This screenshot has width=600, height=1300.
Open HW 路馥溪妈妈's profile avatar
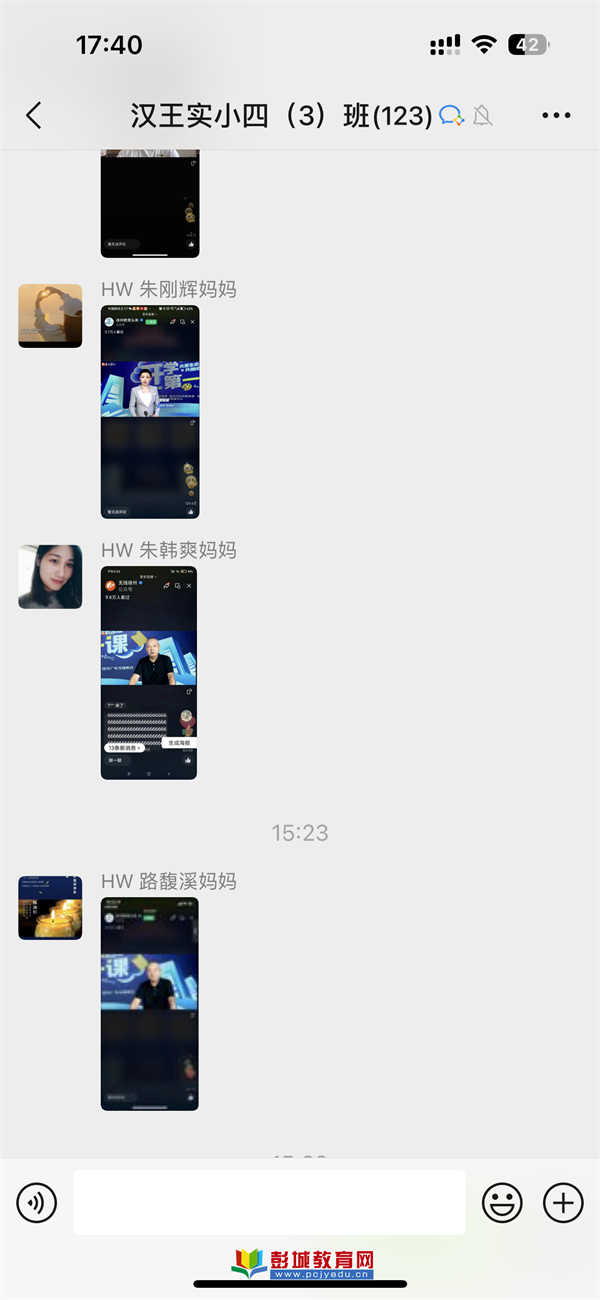click(50, 908)
